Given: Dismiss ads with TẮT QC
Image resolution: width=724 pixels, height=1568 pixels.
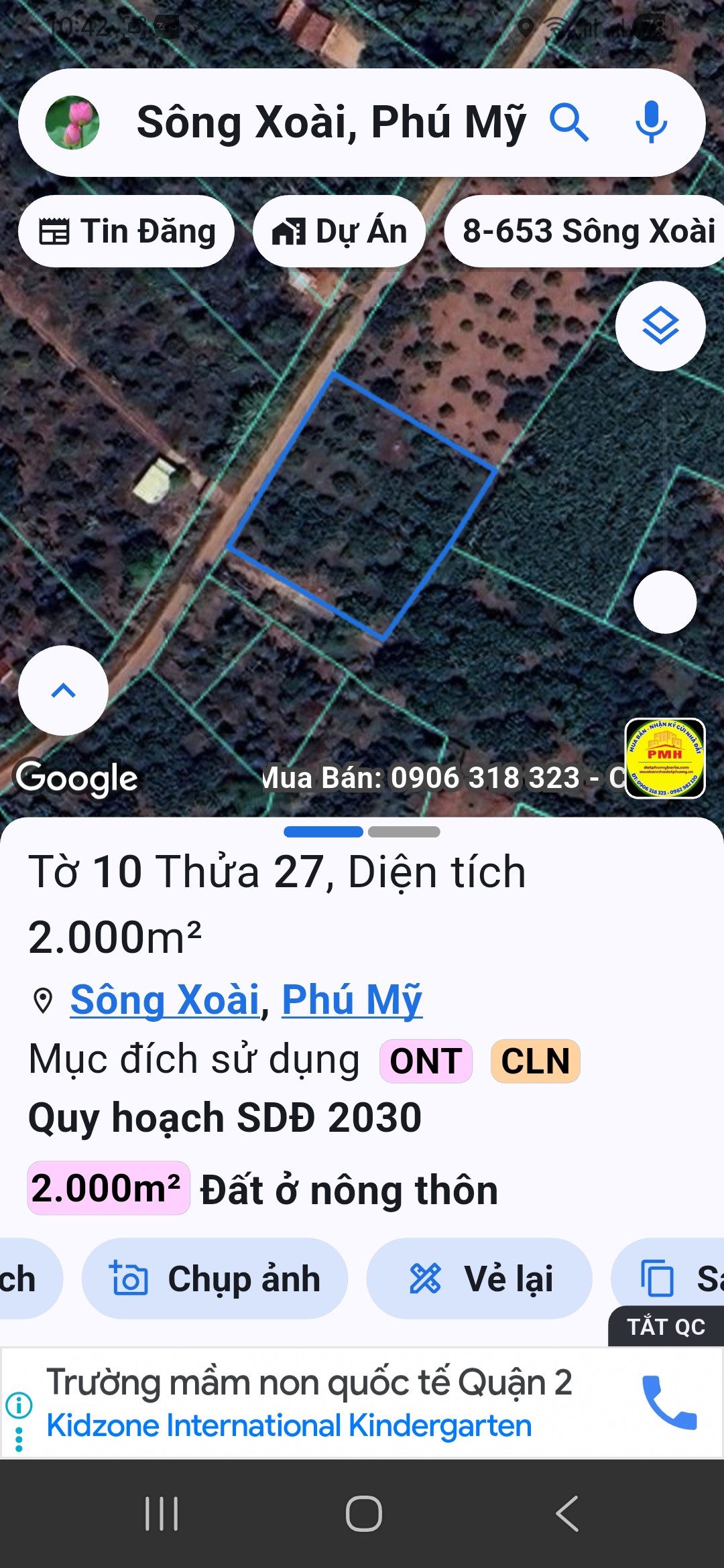Looking at the screenshot, I should (666, 1327).
